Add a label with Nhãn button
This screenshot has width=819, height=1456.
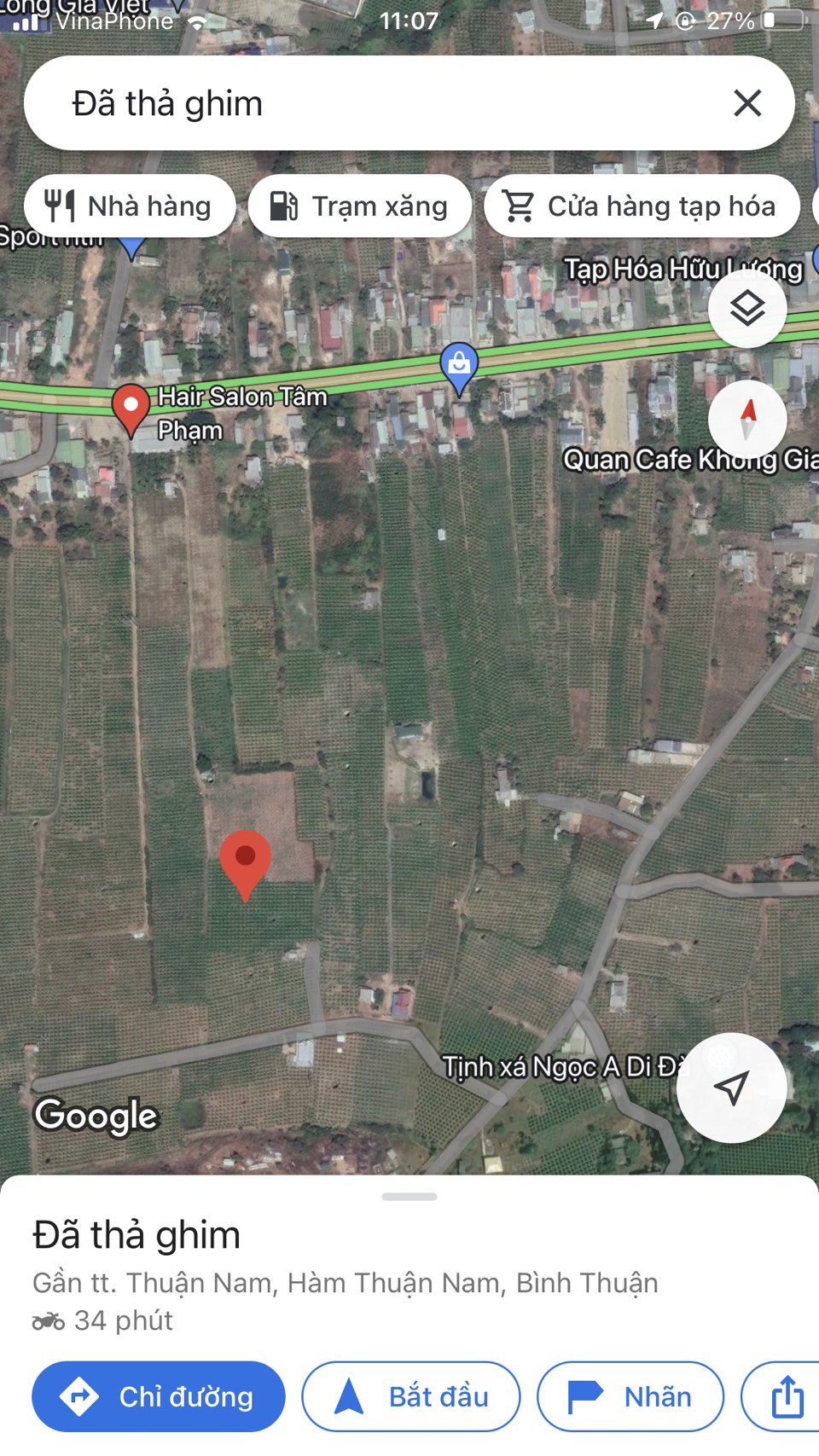tap(630, 1396)
